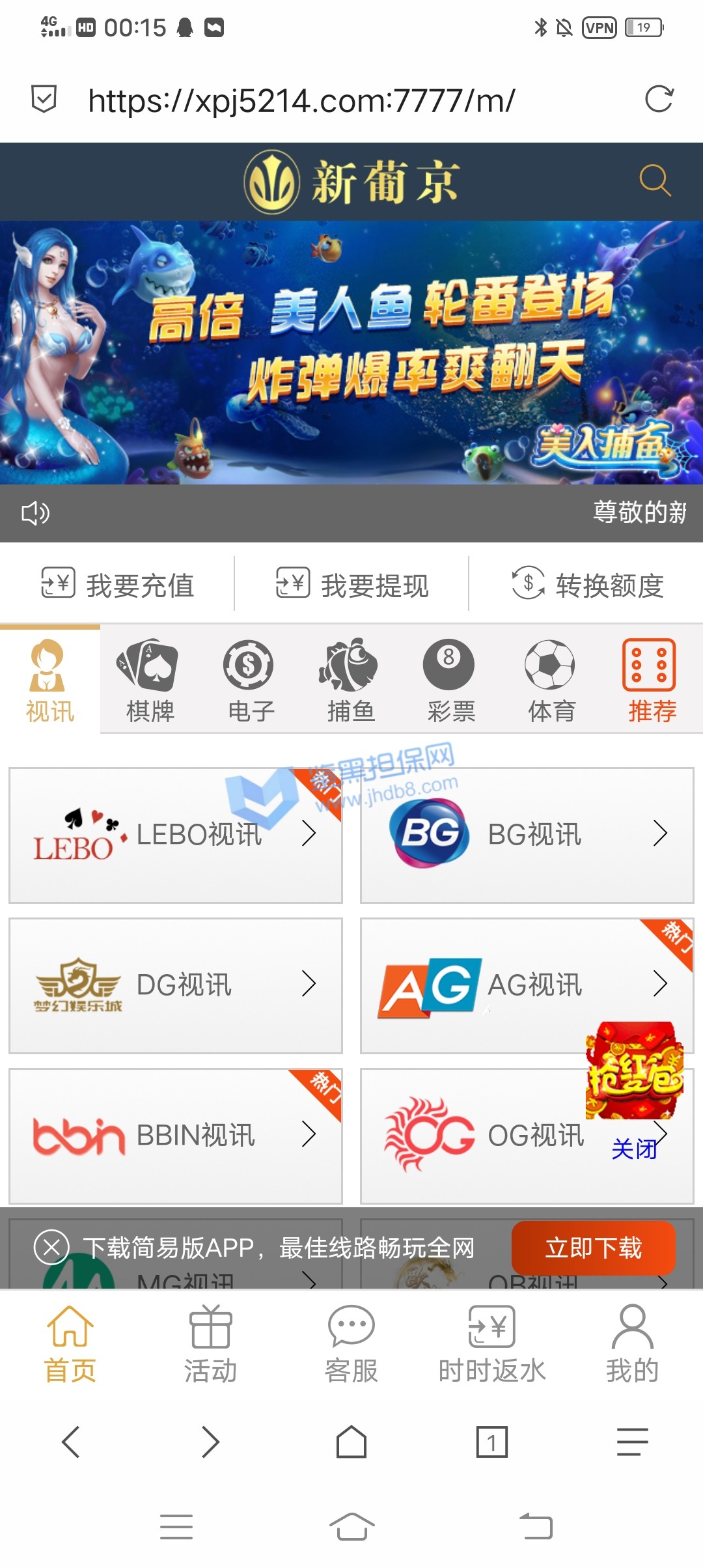Open 我要提现 withdrawal option
Viewport: 703px width, 1568px height.
351,584
